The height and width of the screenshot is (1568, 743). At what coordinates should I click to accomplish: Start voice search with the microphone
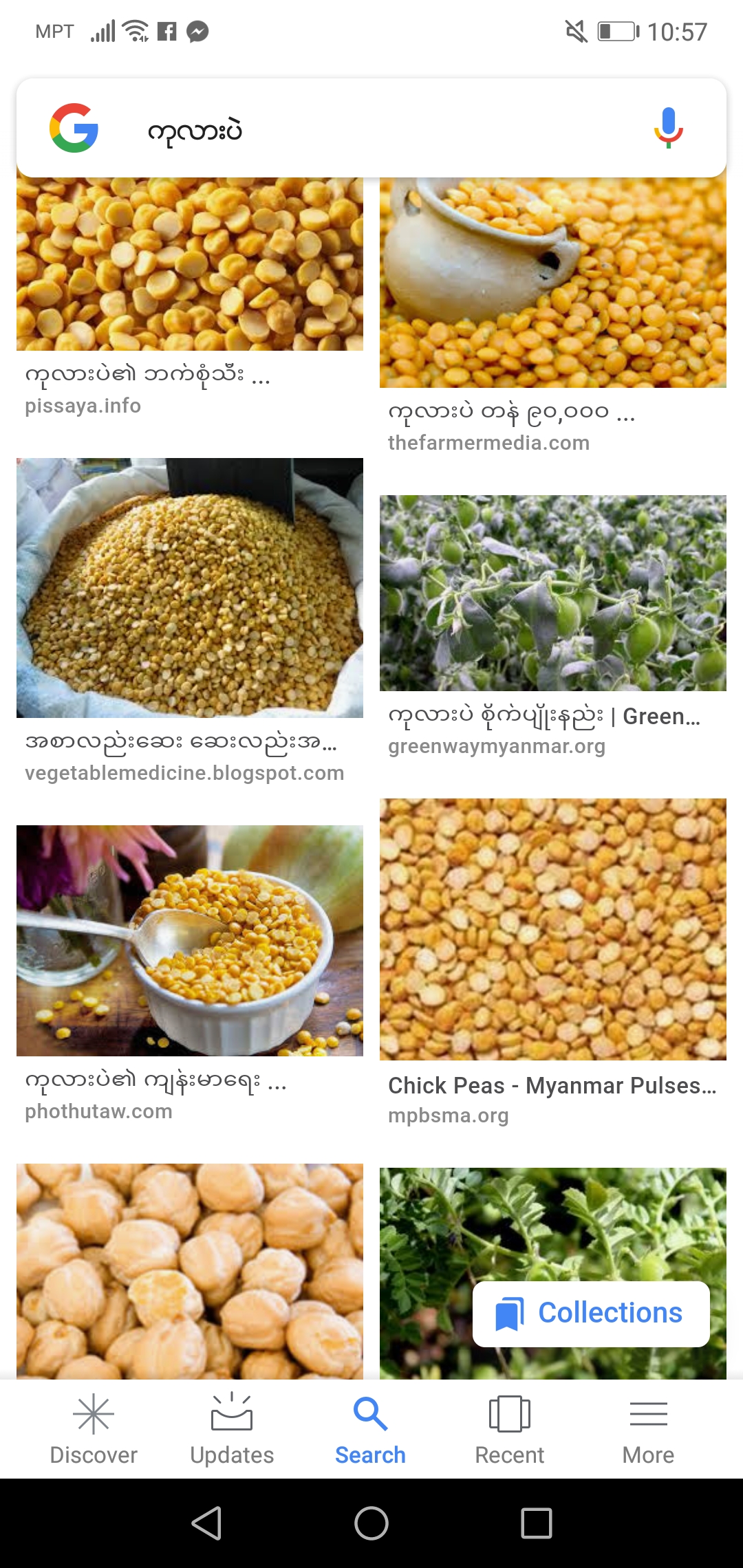click(668, 128)
